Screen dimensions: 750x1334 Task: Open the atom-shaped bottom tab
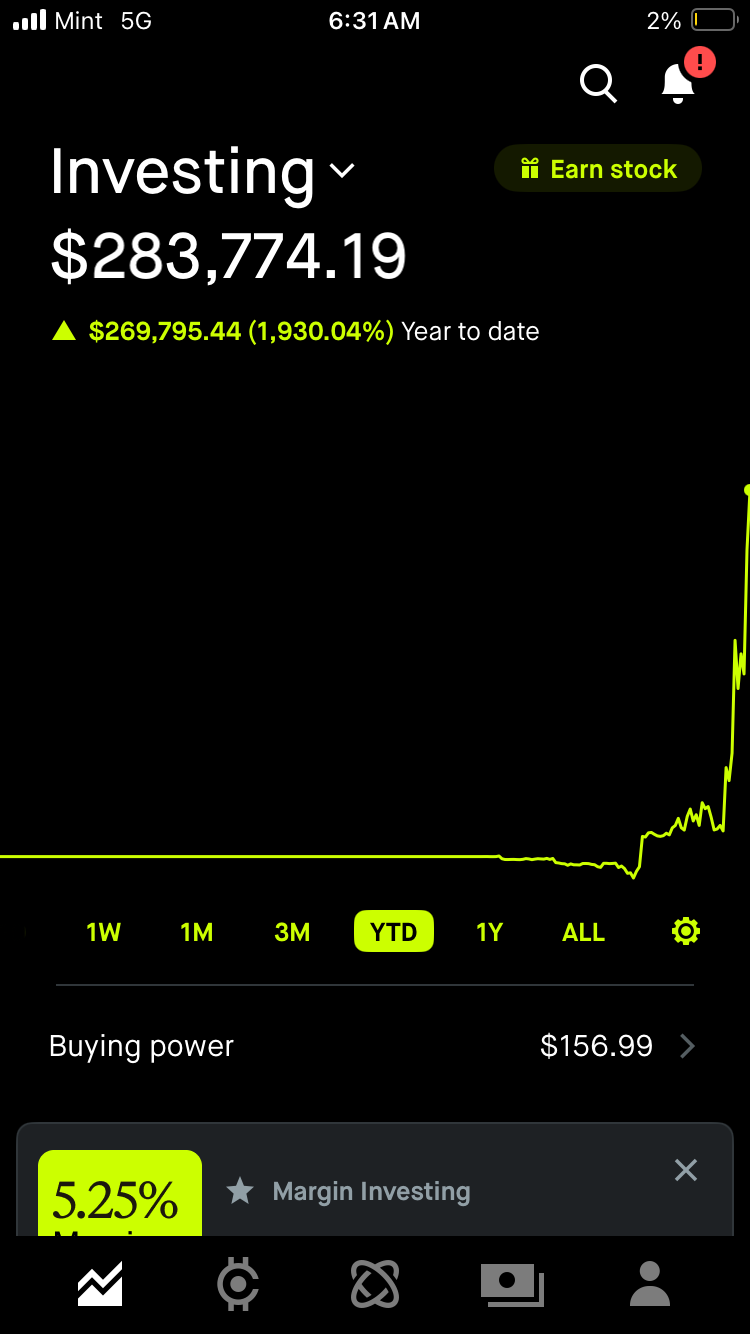(375, 1284)
